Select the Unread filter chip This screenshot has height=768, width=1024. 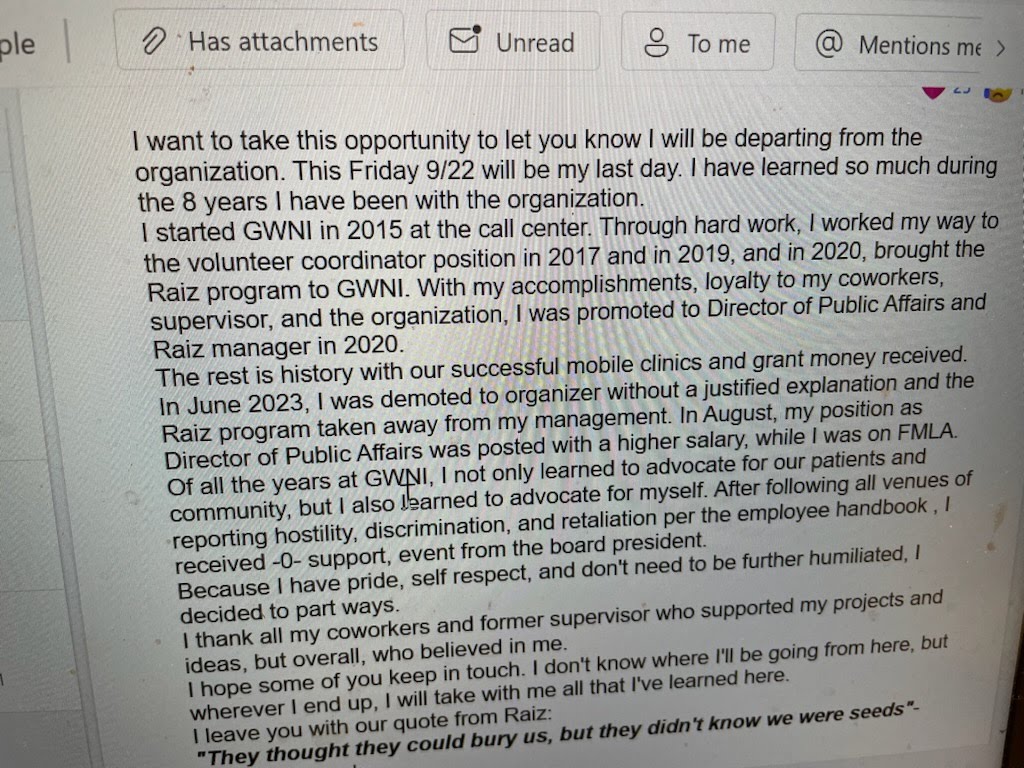coord(513,42)
